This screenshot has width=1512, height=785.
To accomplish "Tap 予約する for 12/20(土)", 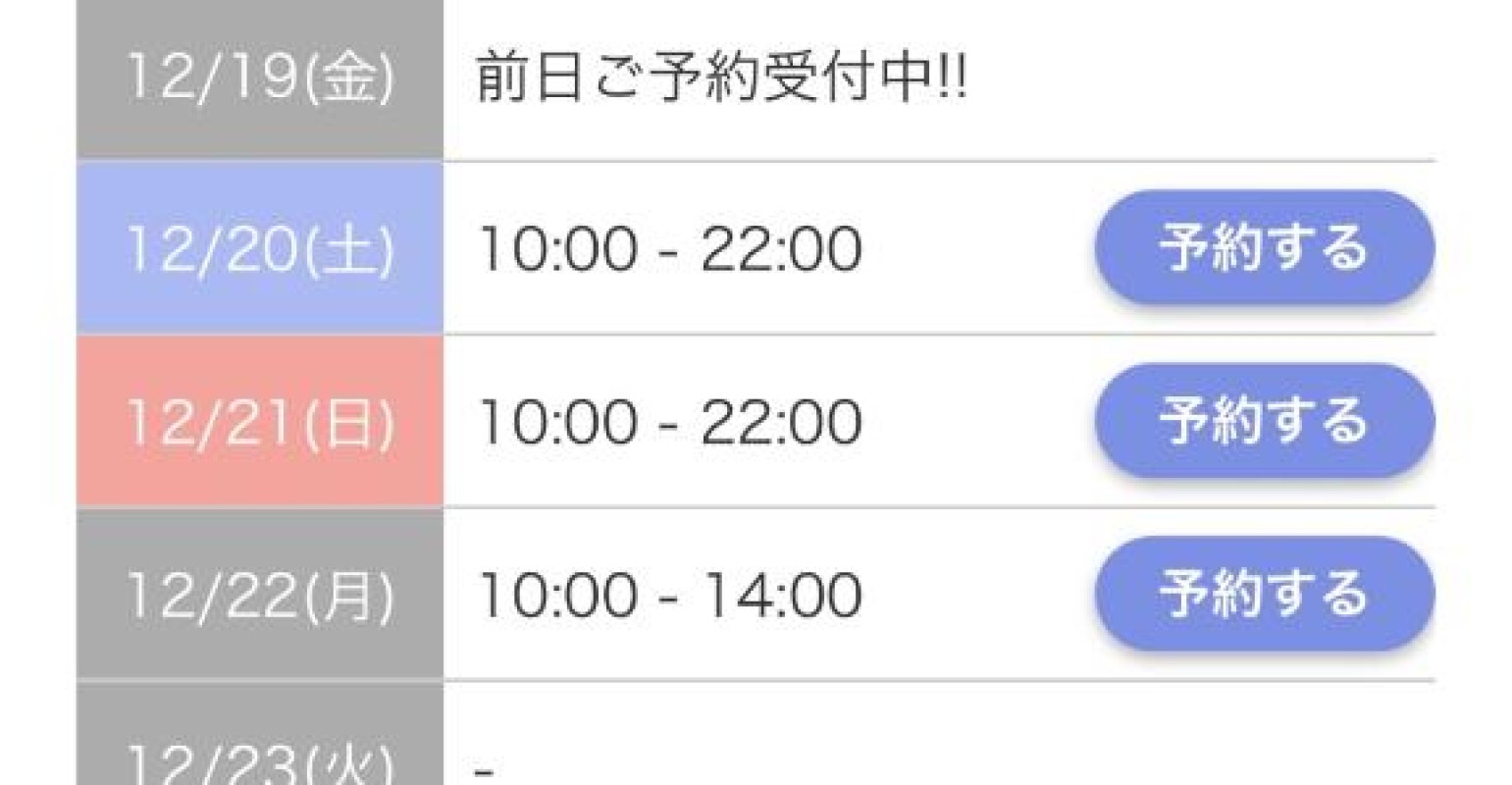I will 1264,247.
